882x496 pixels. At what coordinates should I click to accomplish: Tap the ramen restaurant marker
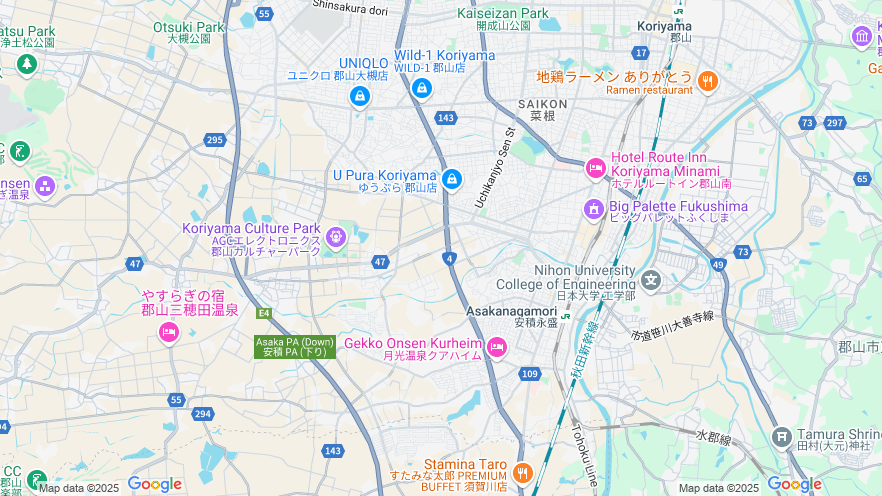[708, 81]
